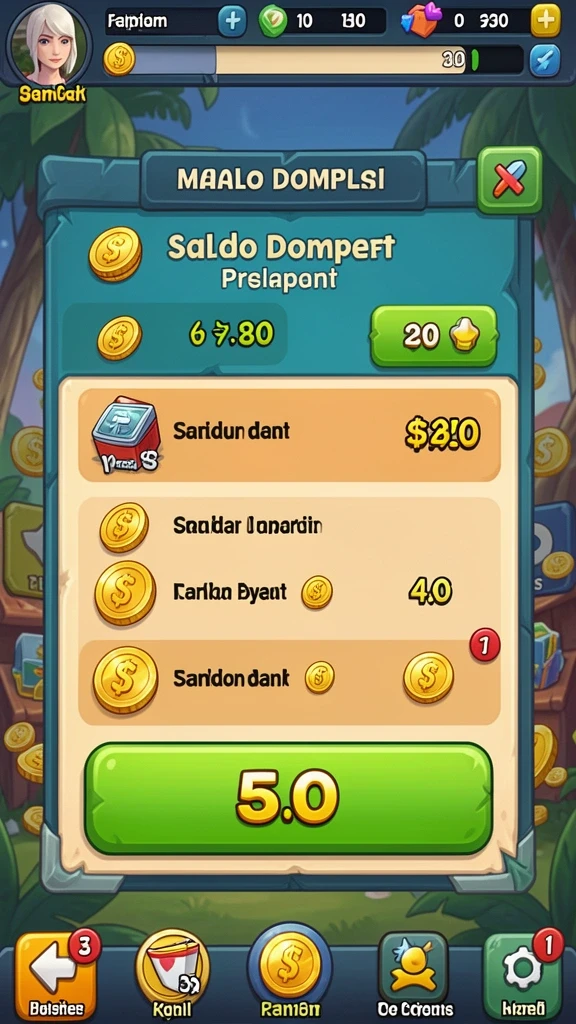The image size is (576, 1024).
Task: Tap the green 20 button
Action: [434, 336]
